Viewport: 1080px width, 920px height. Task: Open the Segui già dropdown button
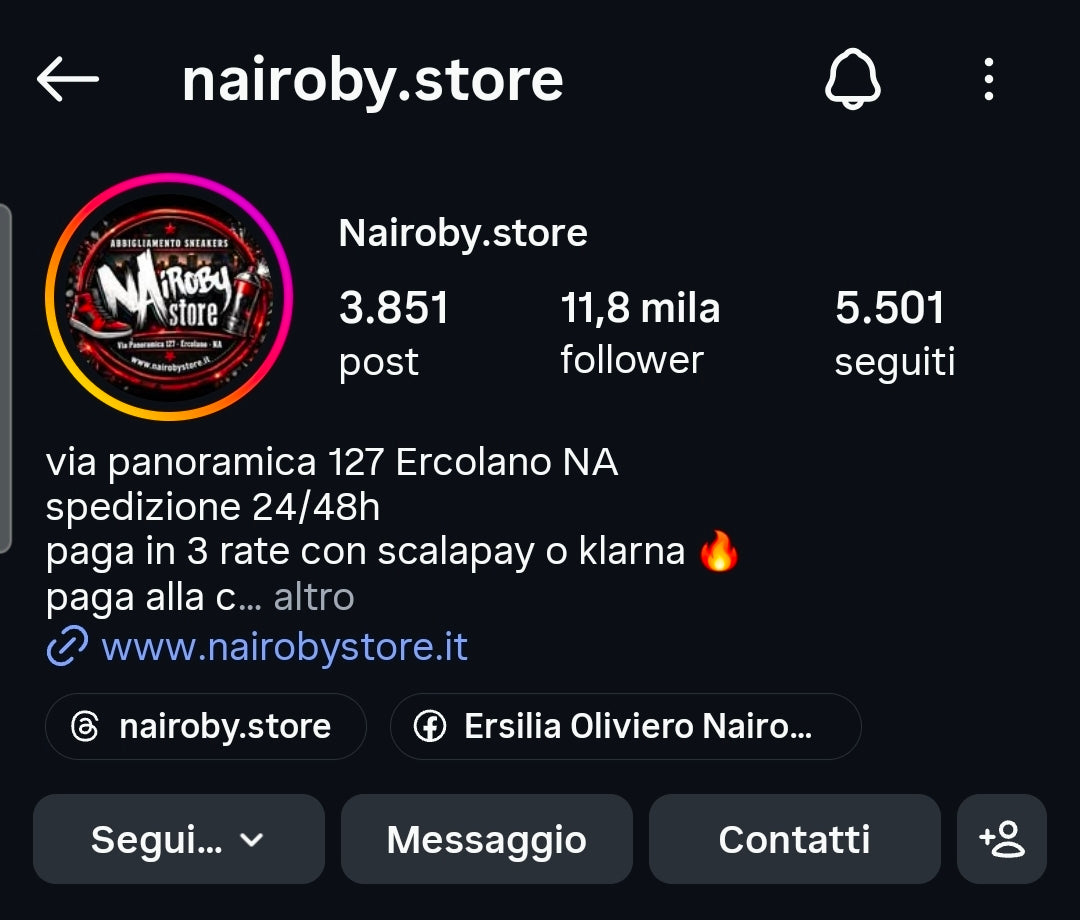(179, 840)
